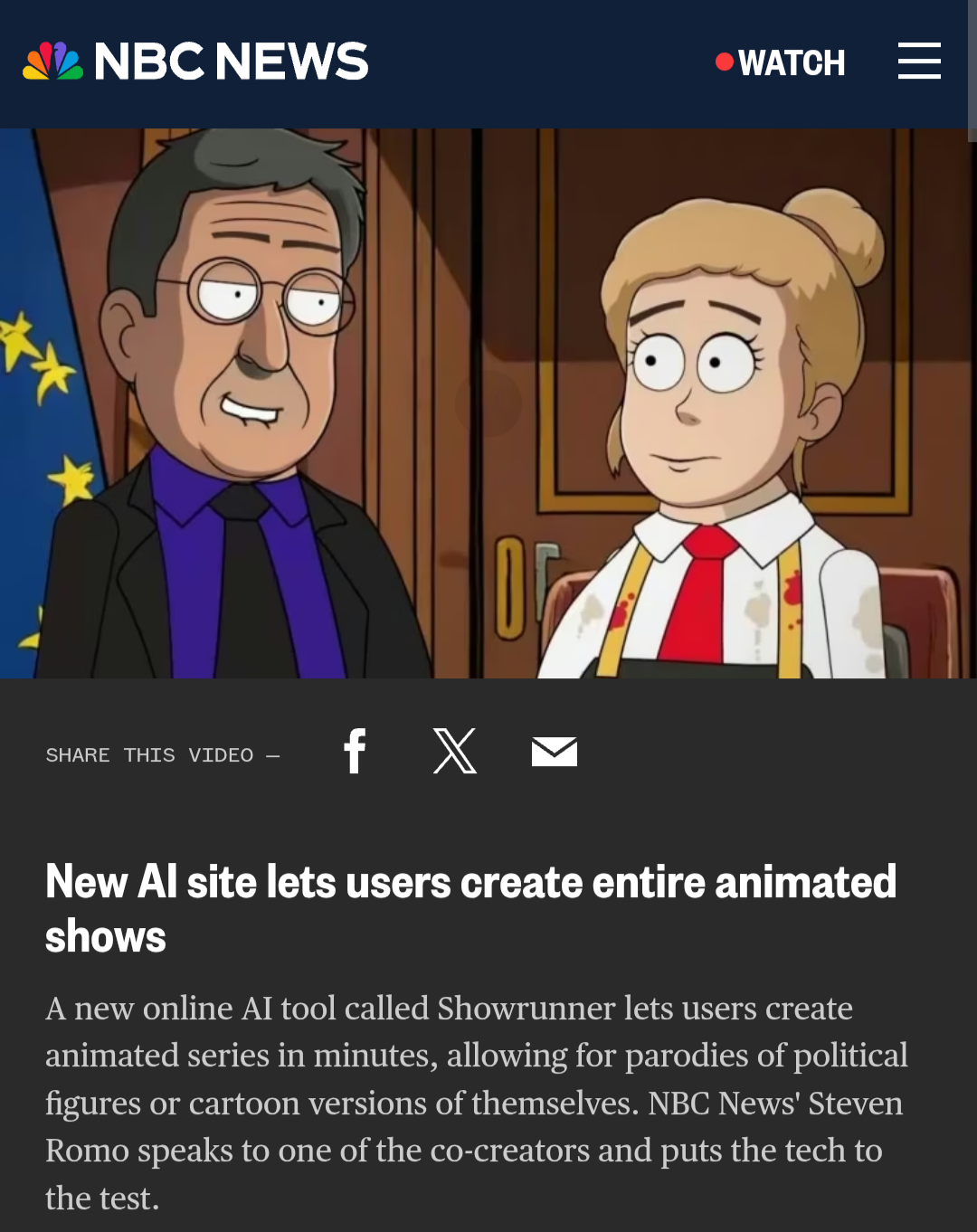Screen dimensions: 977x1232
Task: Open the hamburger menu
Action: [919, 61]
